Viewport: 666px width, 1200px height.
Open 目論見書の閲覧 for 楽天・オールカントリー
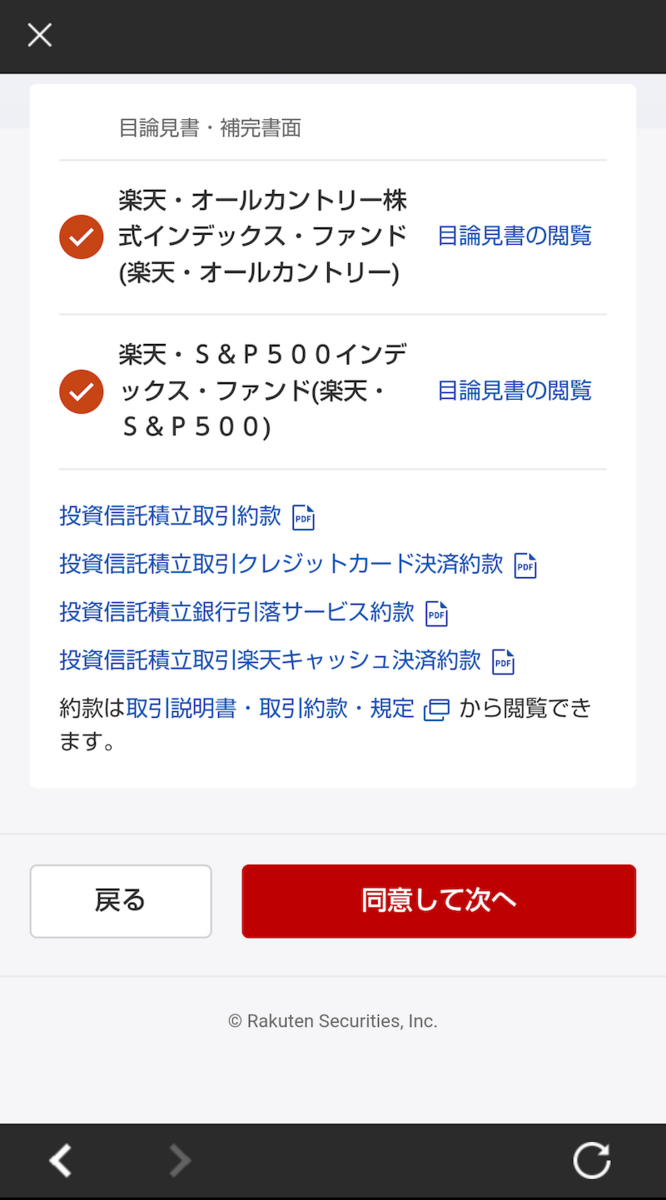[514, 236]
